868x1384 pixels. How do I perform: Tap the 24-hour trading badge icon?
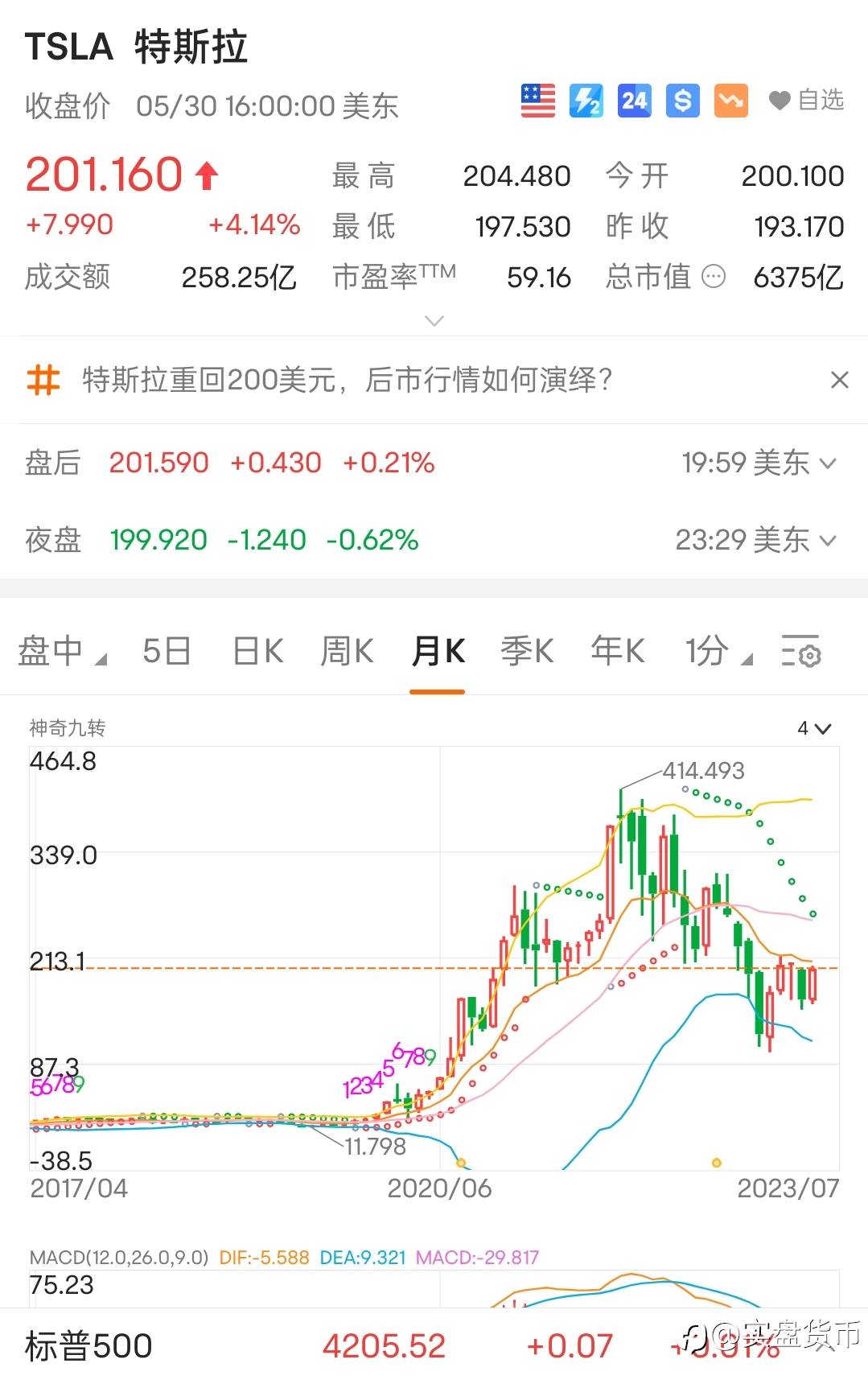[x=634, y=101]
